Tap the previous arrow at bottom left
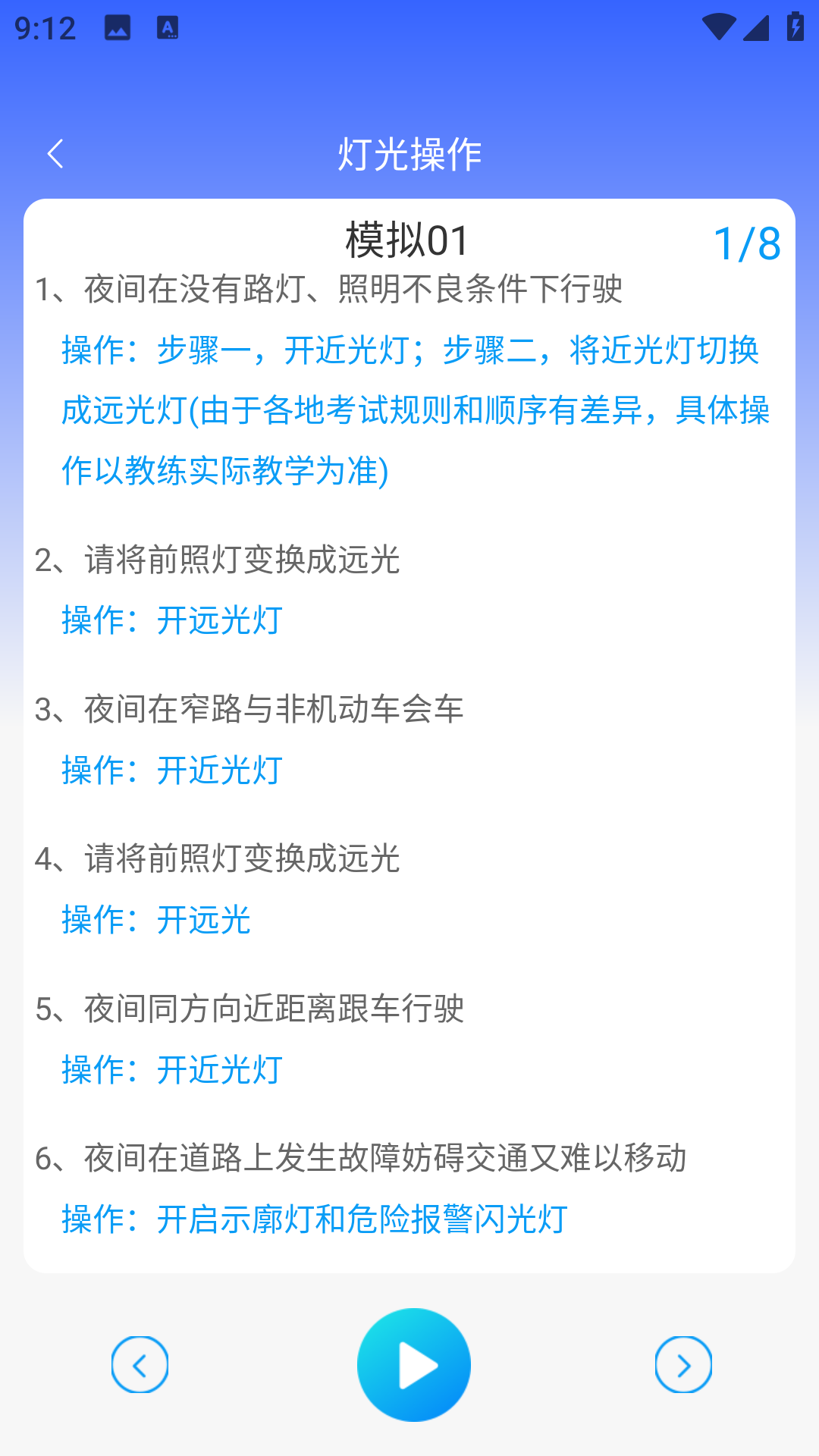The image size is (819, 1456). pos(140,1363)
